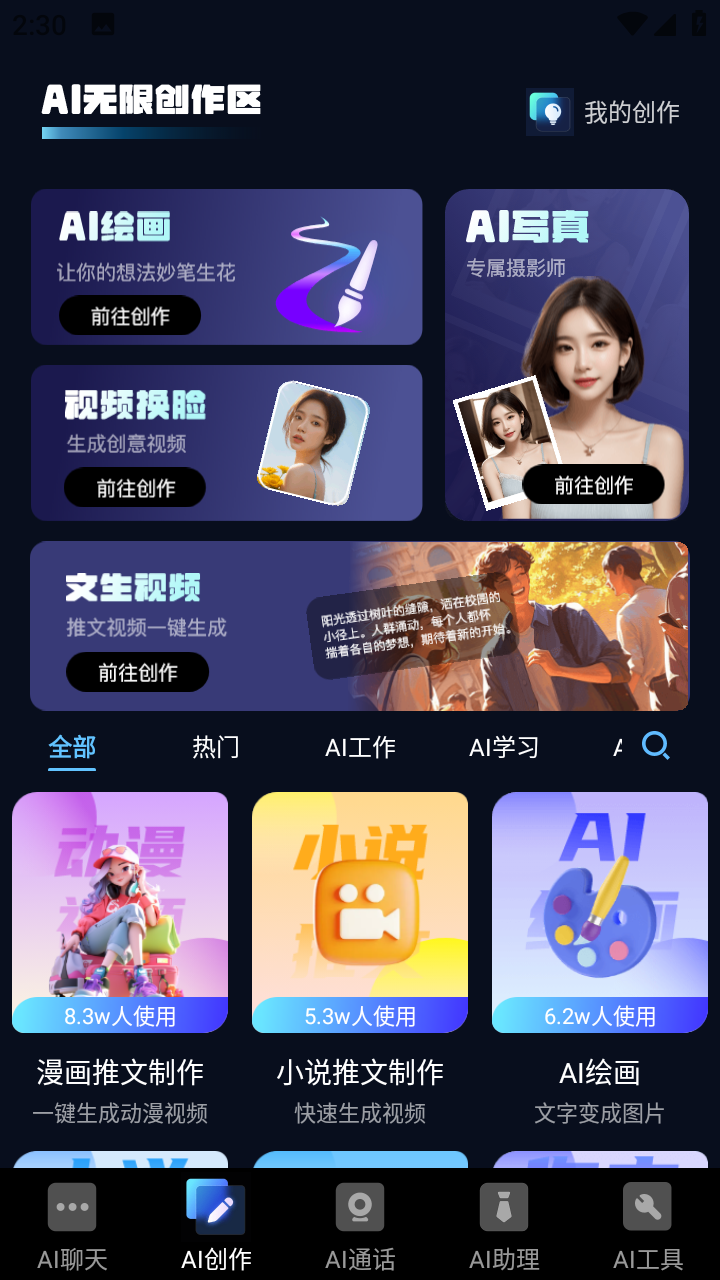Screen dimensions: 720x1280
Task: Go to the AI聊天 bottom tab
Action: [x=72, y=1225]
